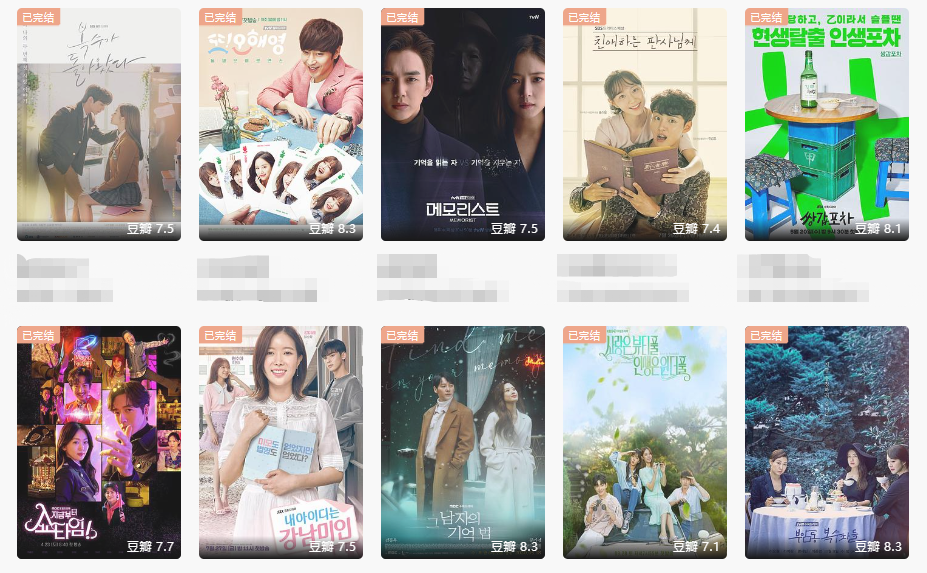This screenshot has height=573, width=927.
Task: Open the 부암동 복수자들 tea table poster
Action: click(826, 442)
